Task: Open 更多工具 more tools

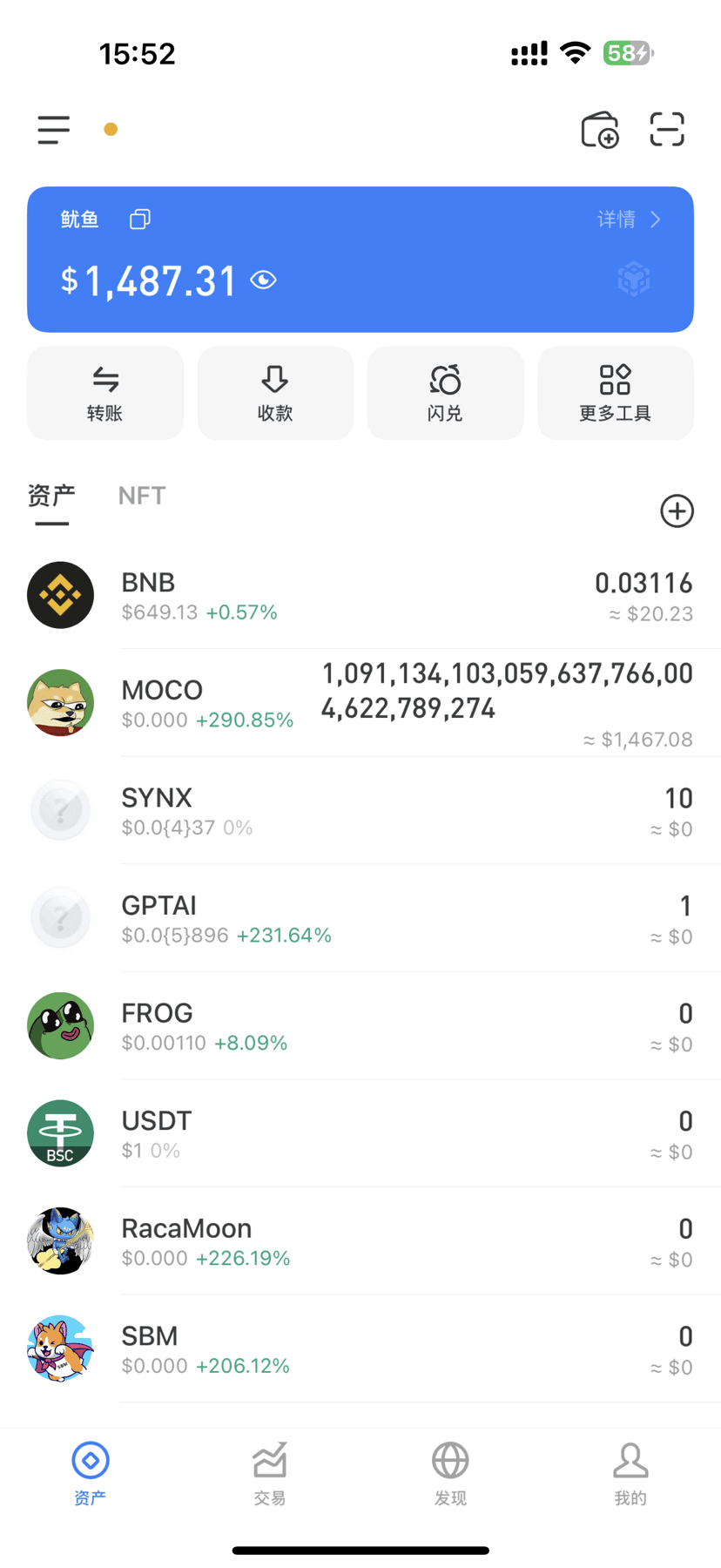Action: (x=616, y=394)
